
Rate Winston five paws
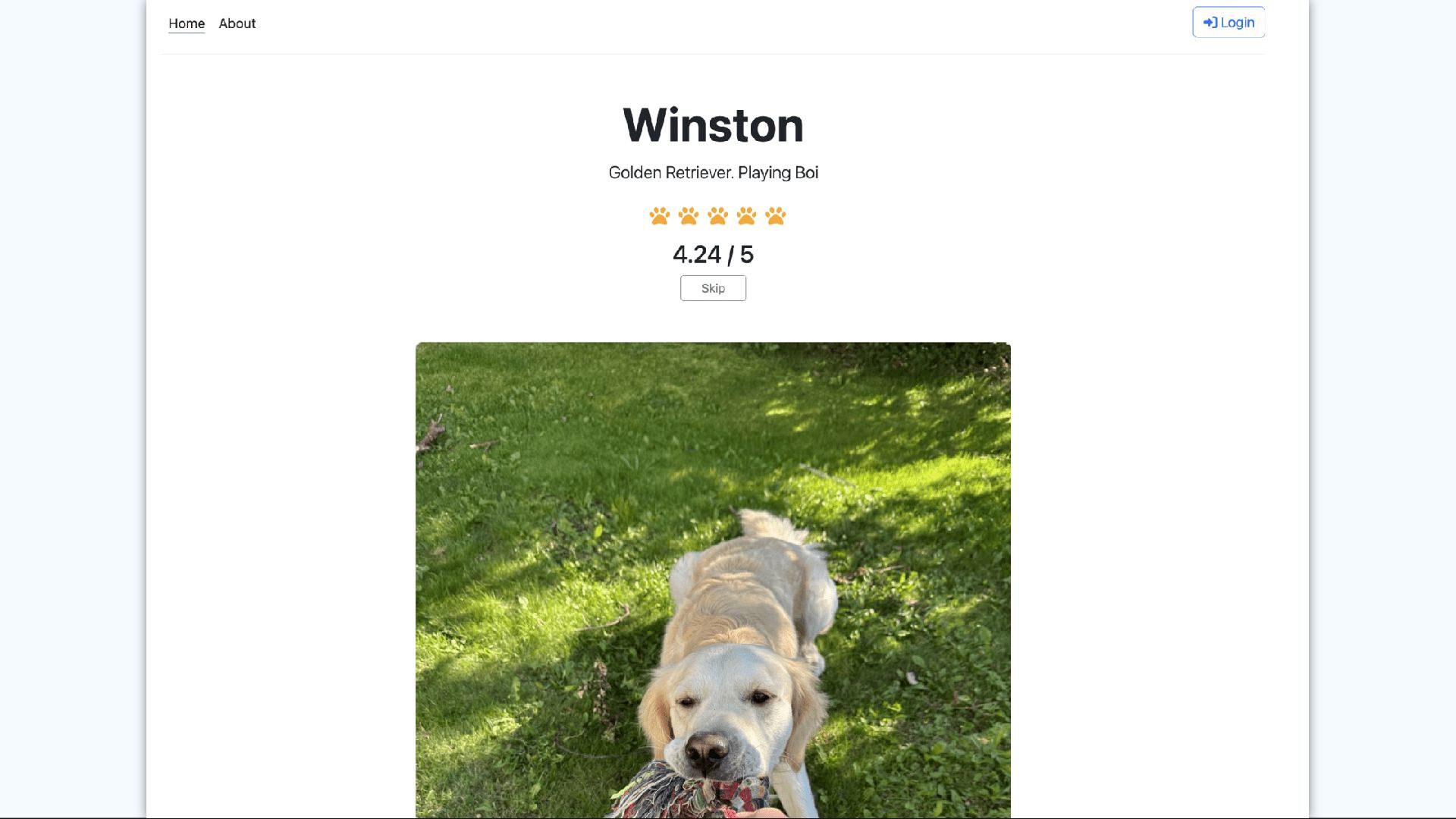(775, 216)
